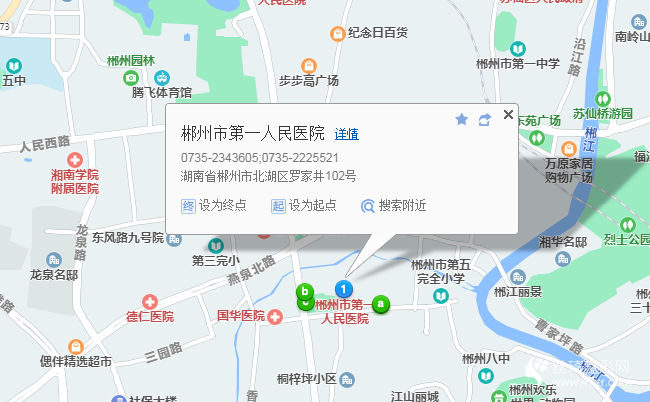Choose 设为起点 to set as start point
650x402 pixels.
click(x=304, y=206)
